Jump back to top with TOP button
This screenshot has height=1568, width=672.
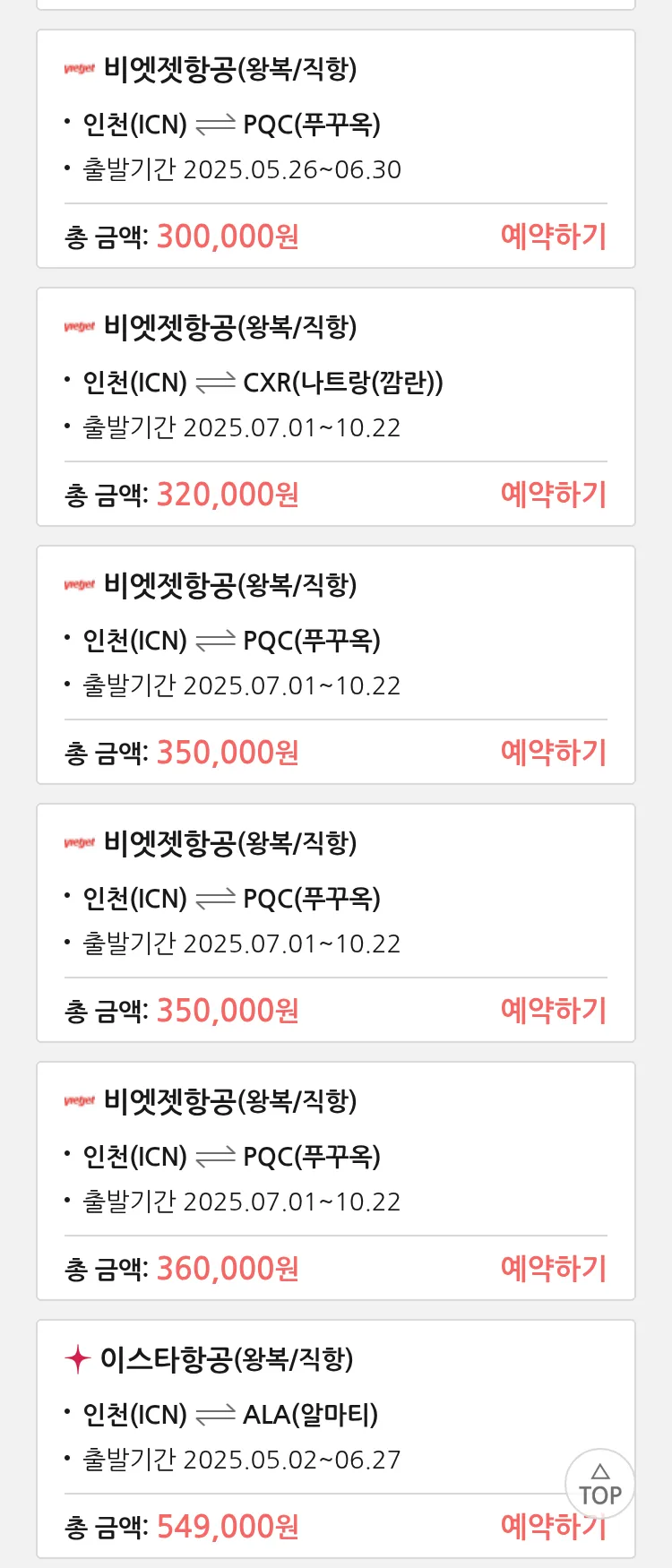[x=599, y=1485]
